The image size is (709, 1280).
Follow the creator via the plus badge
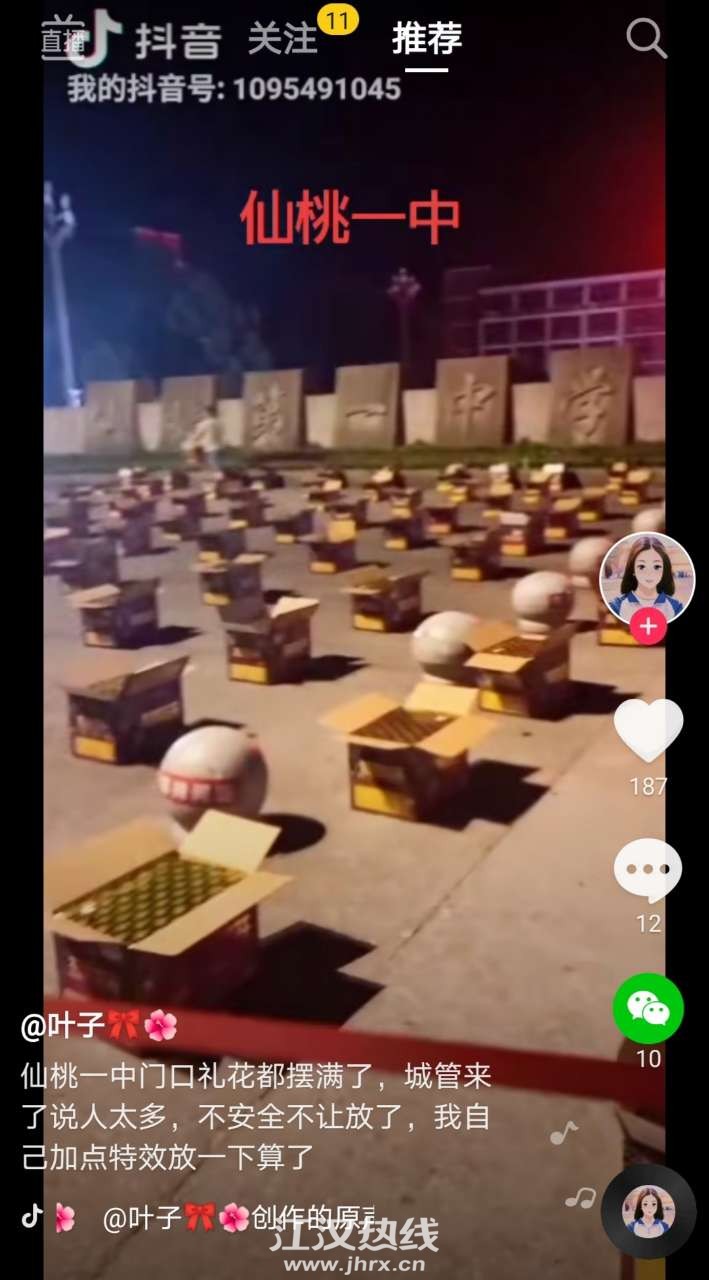coord(648,627)
